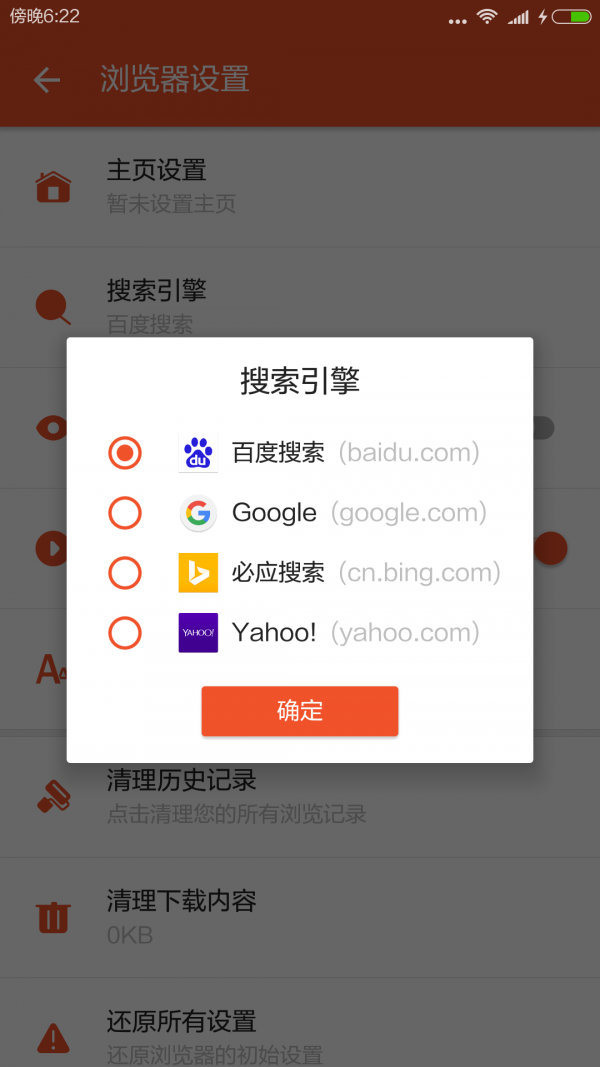The height and width of the screenshot is (1067, 600).
Task: Pick Yahoo! as the search engine
Action: [125, 633]
